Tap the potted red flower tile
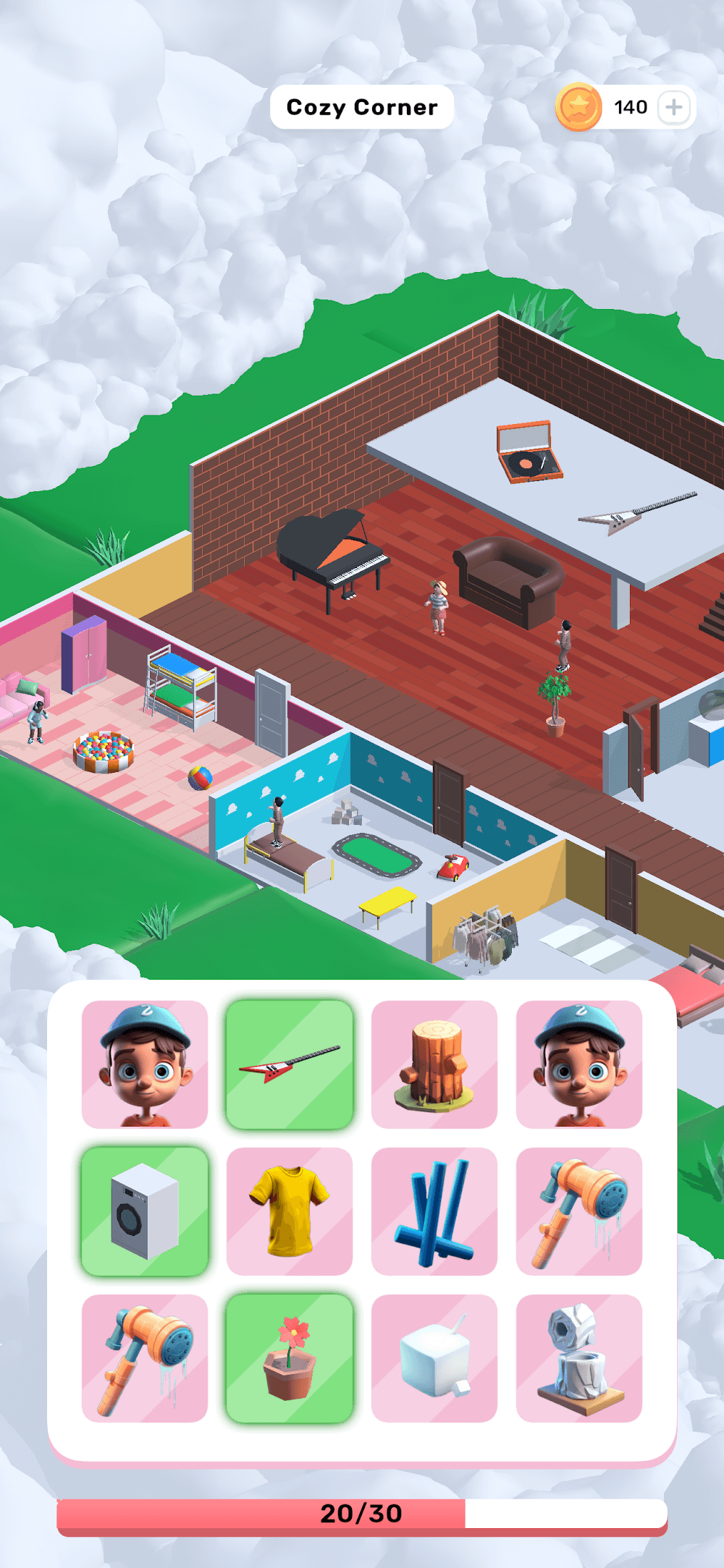Viewport: 724px width, 1568px height. coord(290,1358)
